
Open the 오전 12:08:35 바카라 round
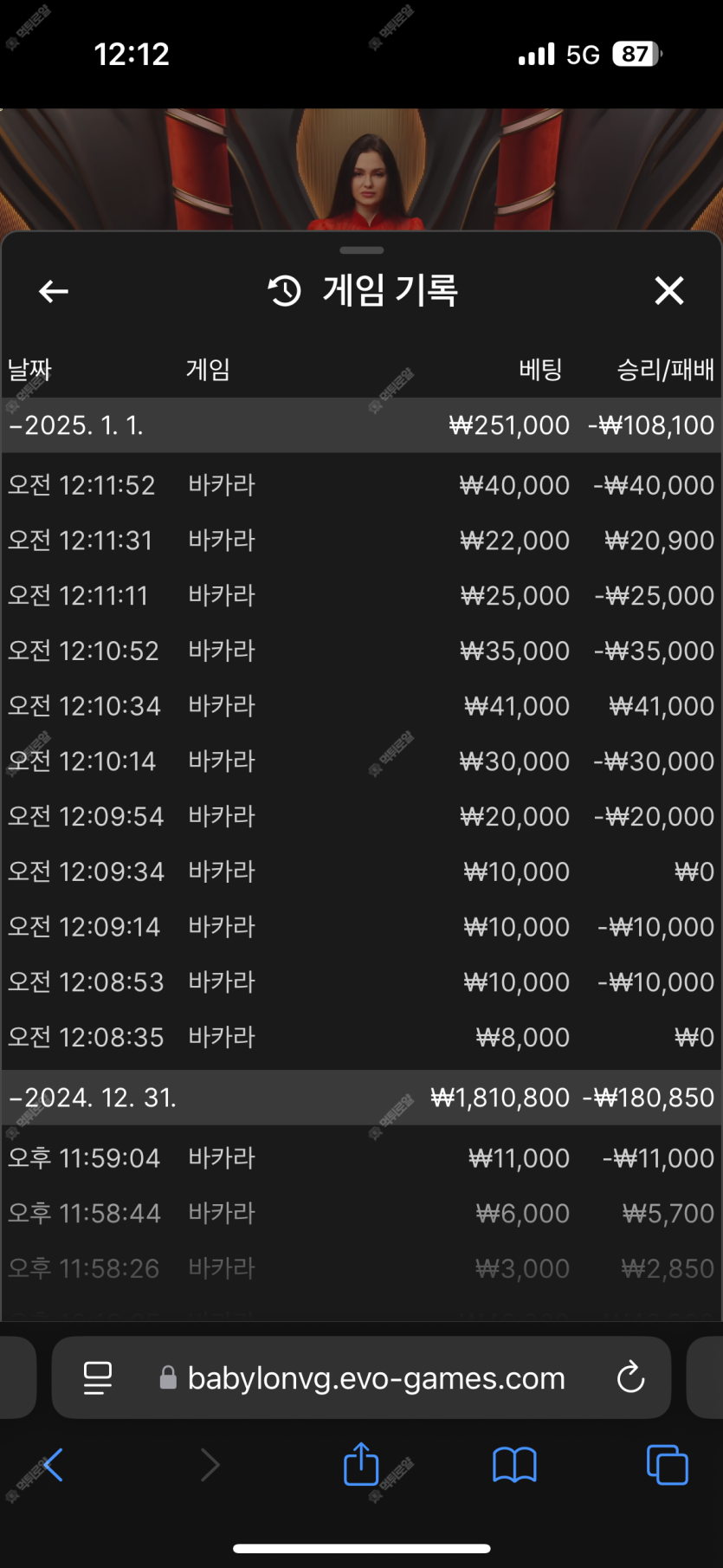pyautogui.click(x=362, y=1037)
